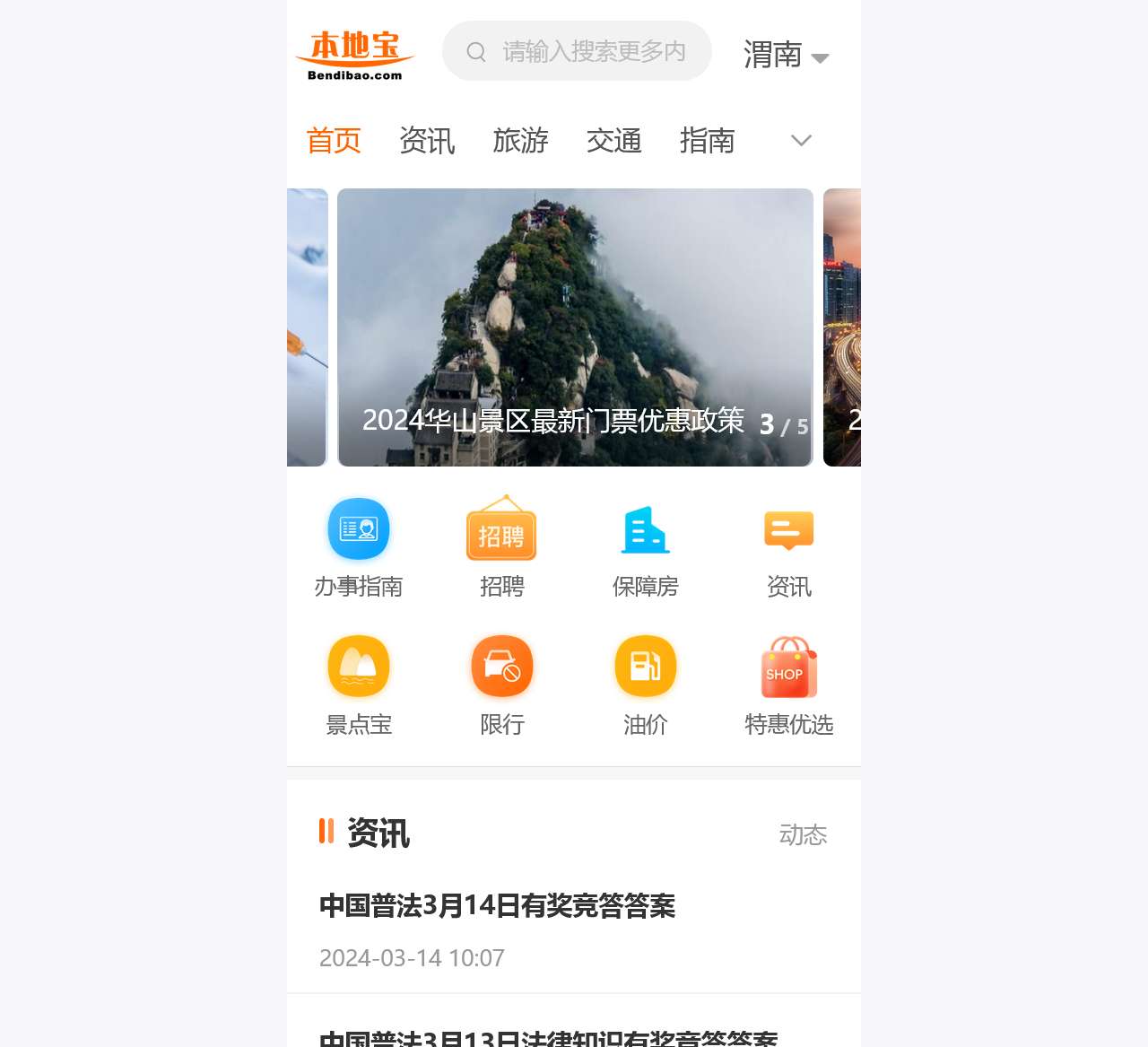Switch to the 旅游 tab

click(x=520, y=141)
